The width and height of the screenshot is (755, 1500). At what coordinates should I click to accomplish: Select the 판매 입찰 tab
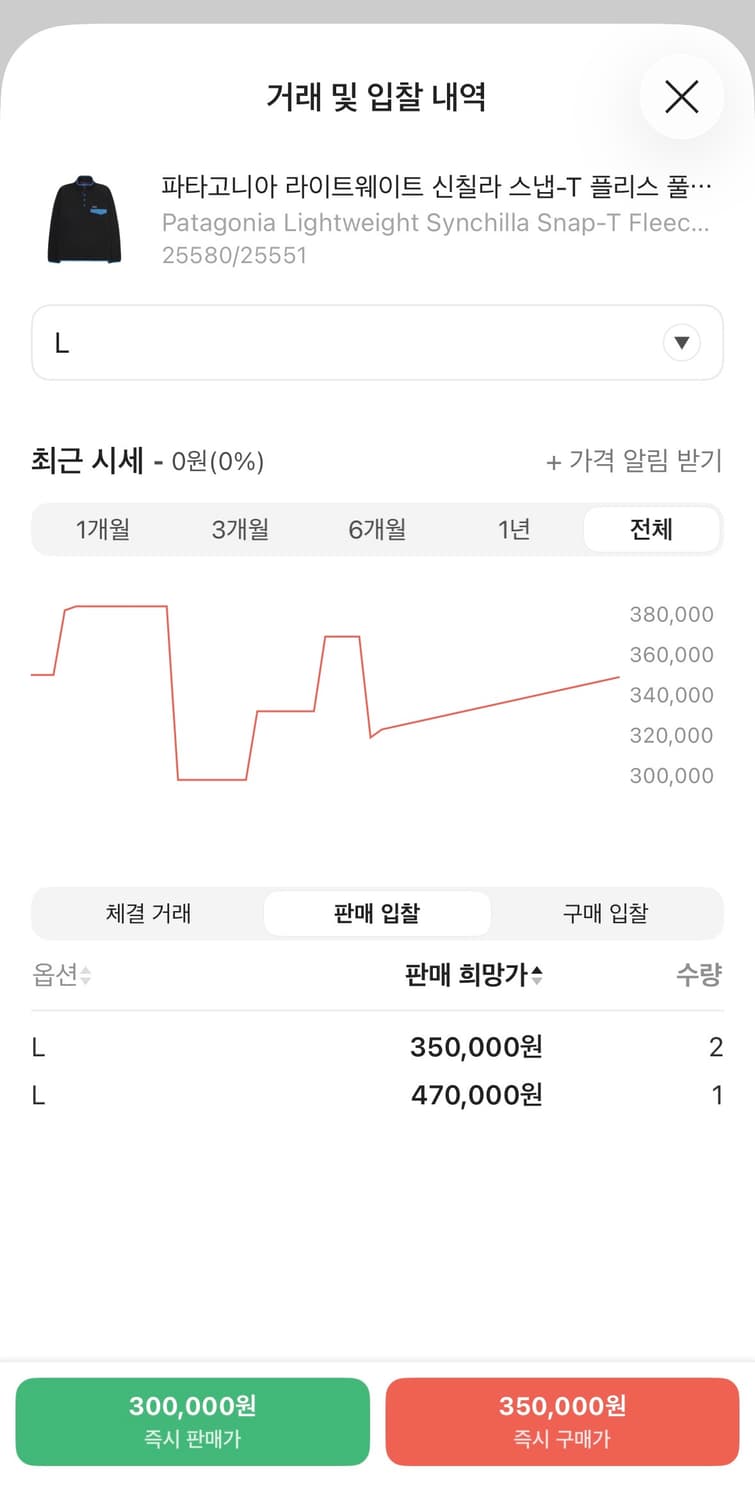377,913
